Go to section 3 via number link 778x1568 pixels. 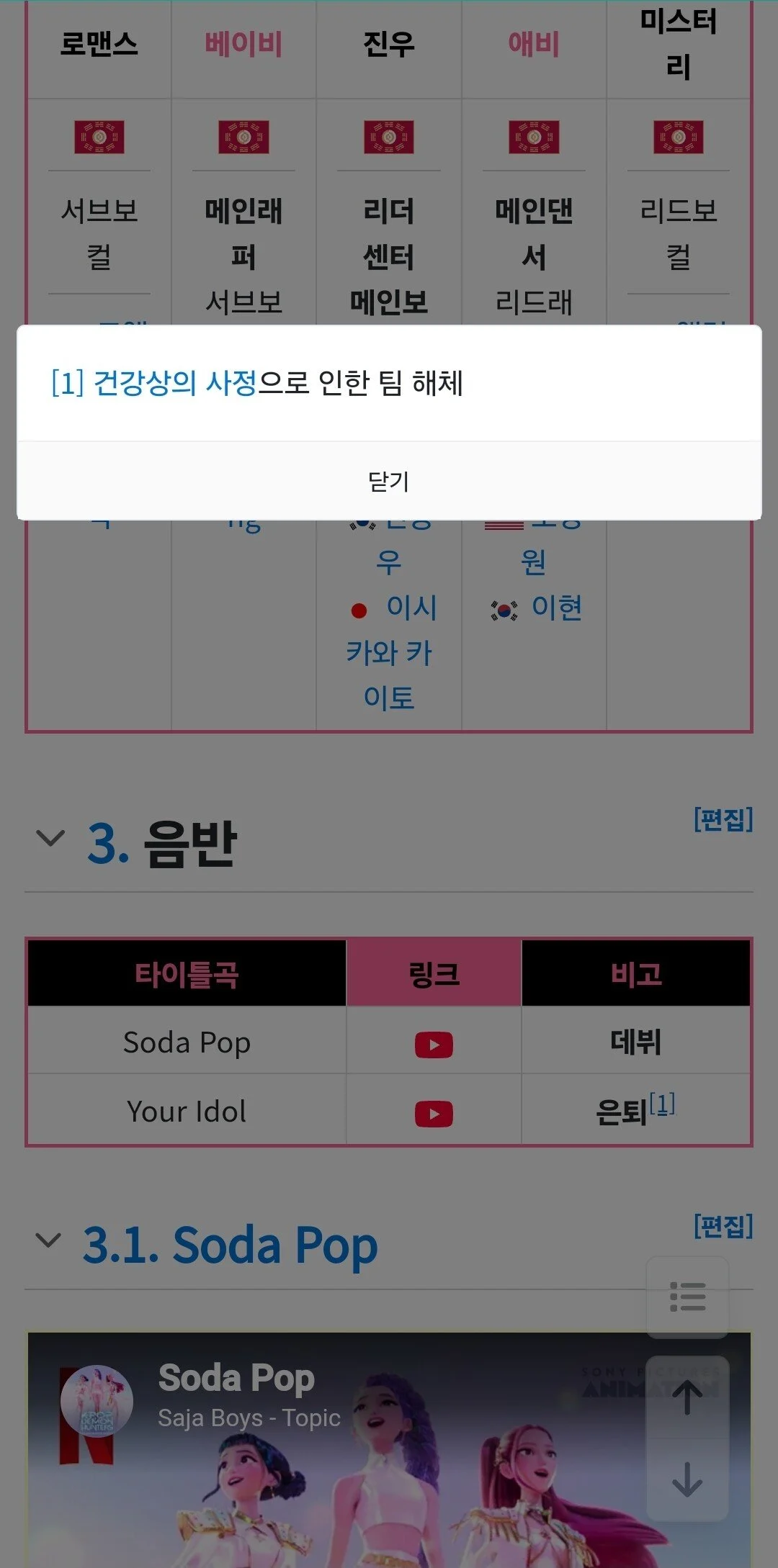[x=108, y=844]
